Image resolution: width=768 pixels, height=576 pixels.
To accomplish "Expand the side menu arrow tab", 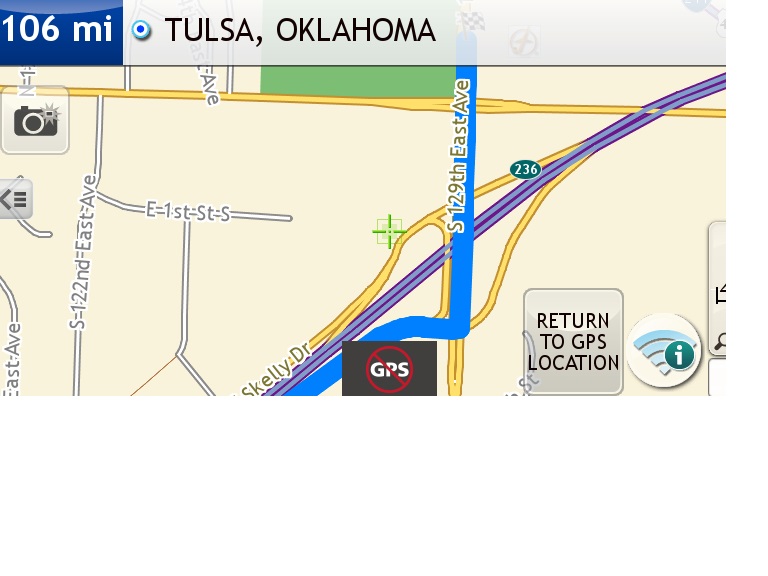I will tap(15, 199).
